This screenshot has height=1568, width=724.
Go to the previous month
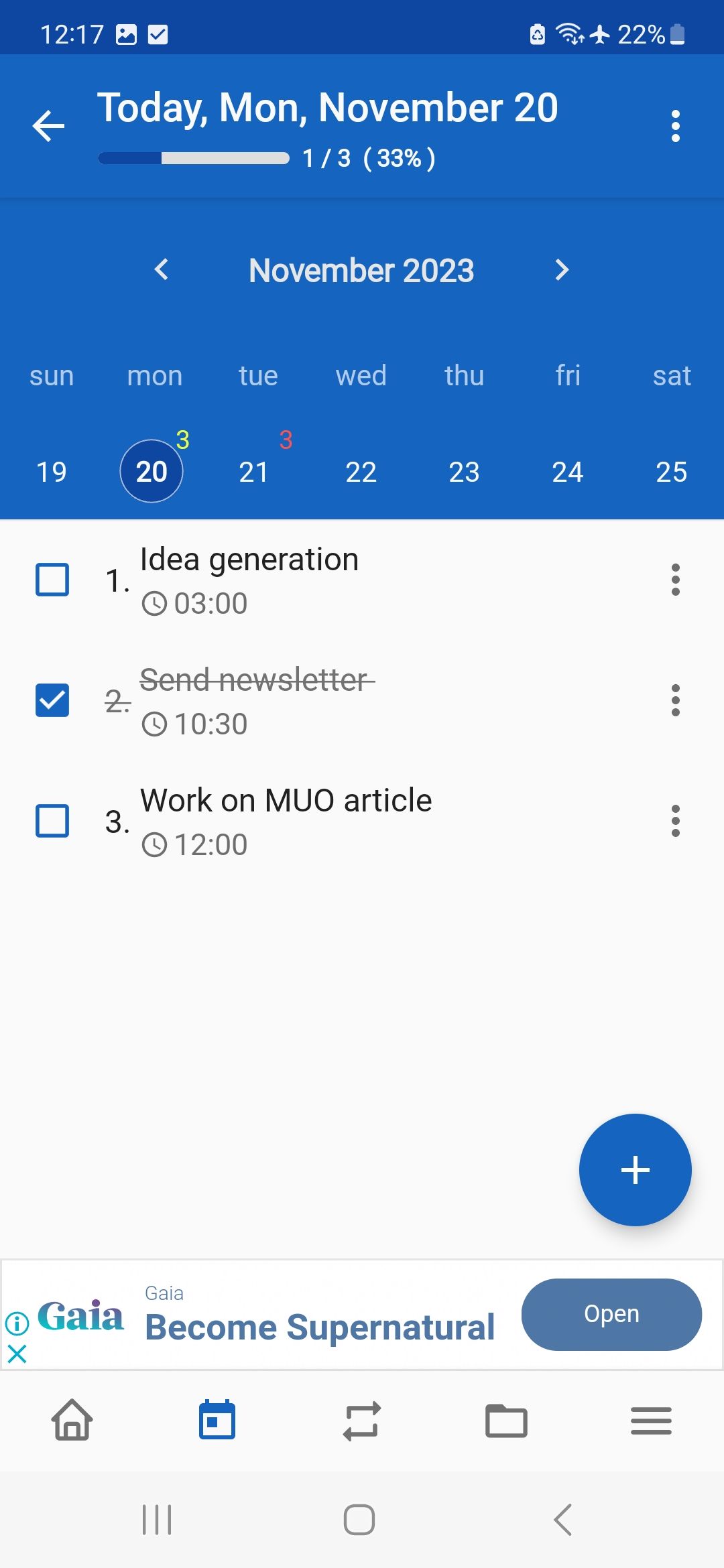(x=162, y=270)
